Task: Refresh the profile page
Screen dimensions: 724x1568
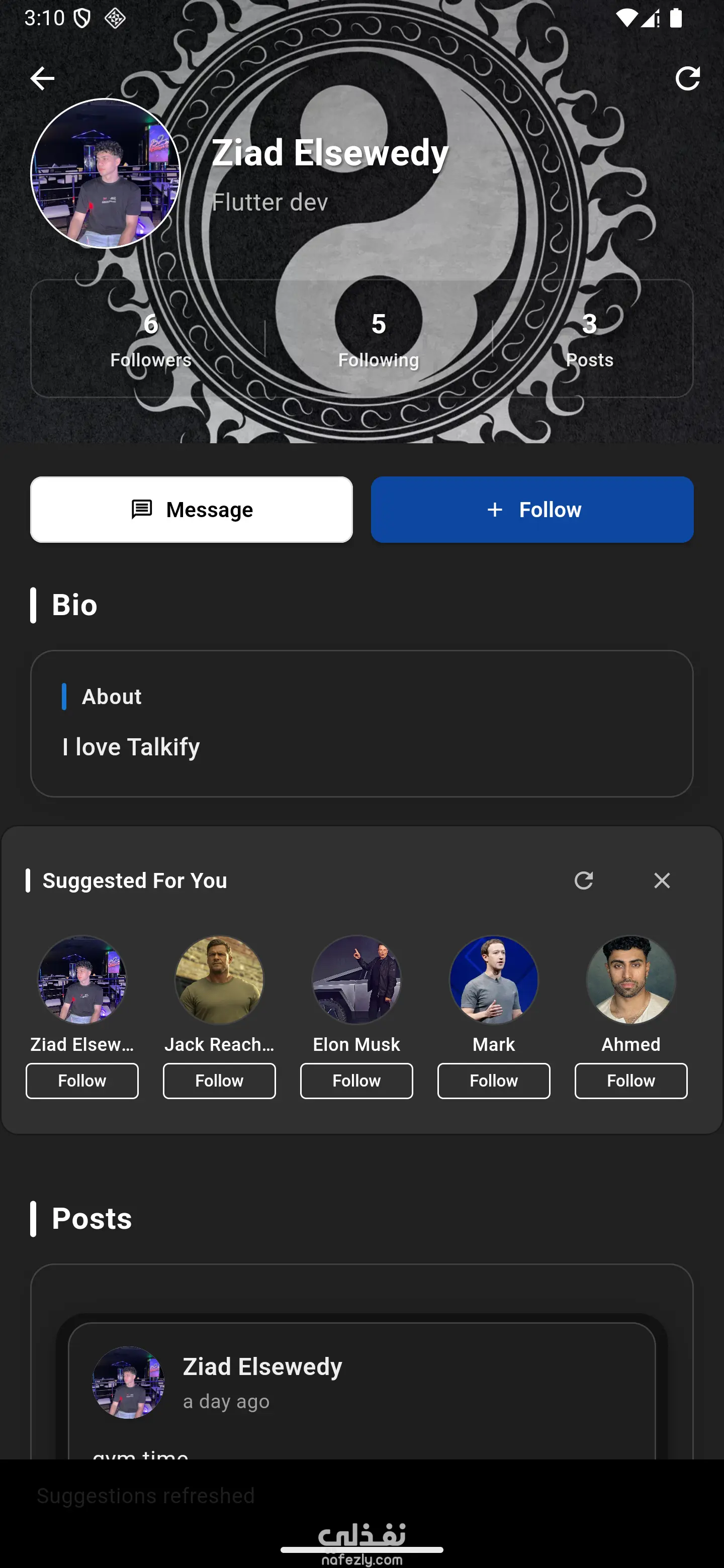Action: [687, 78]
